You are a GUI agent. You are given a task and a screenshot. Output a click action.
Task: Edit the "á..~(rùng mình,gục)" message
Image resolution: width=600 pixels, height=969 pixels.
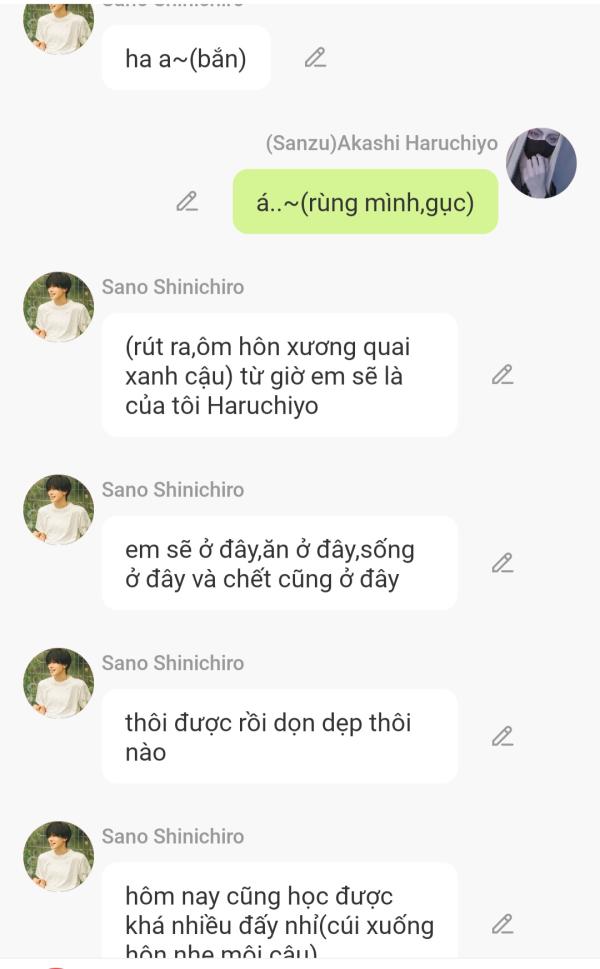[x=187, y=201]
